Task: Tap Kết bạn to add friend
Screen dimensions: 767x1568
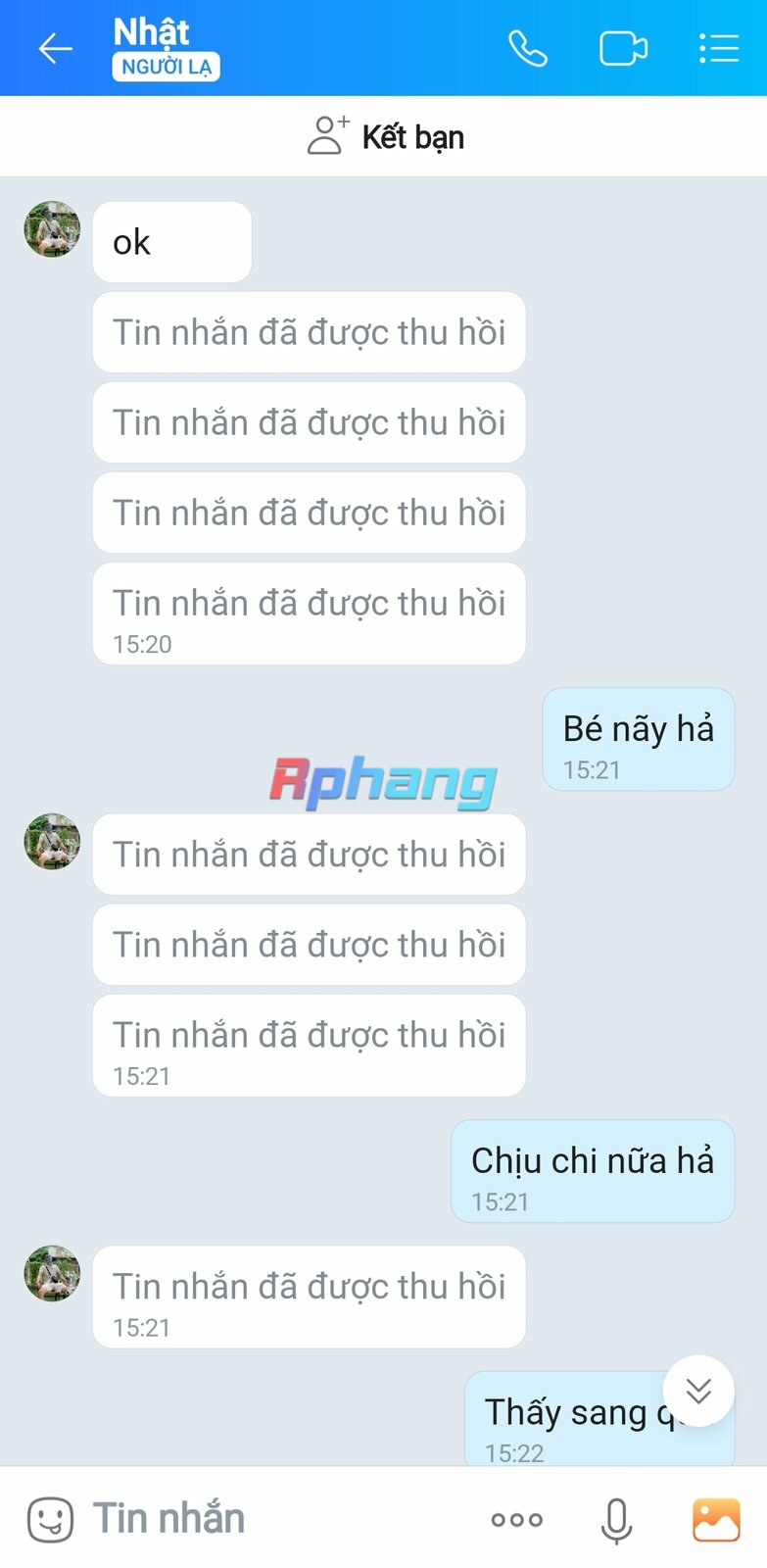Action: (385, 136)
